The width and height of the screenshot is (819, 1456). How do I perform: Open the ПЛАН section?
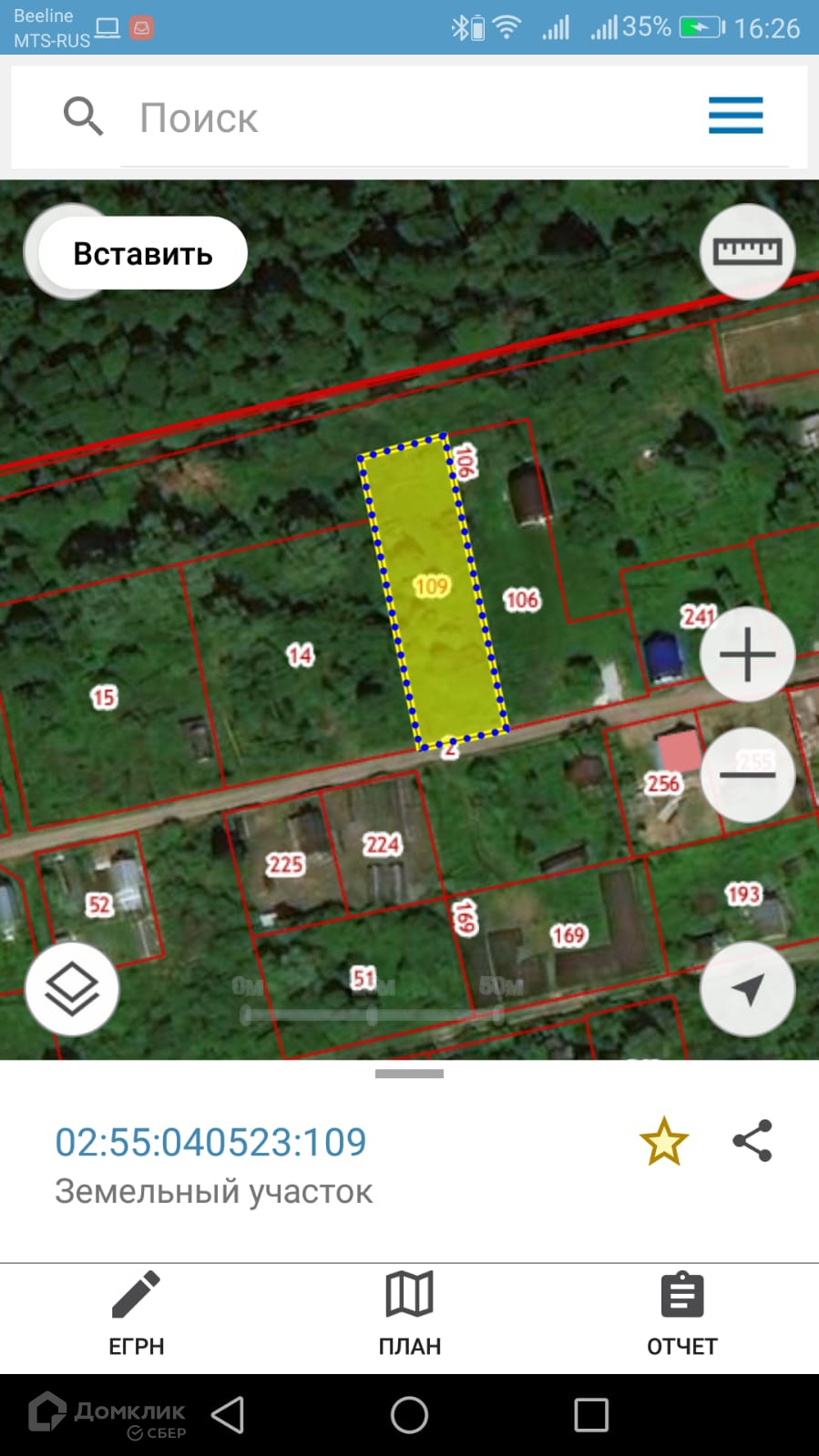[409, 1313]
